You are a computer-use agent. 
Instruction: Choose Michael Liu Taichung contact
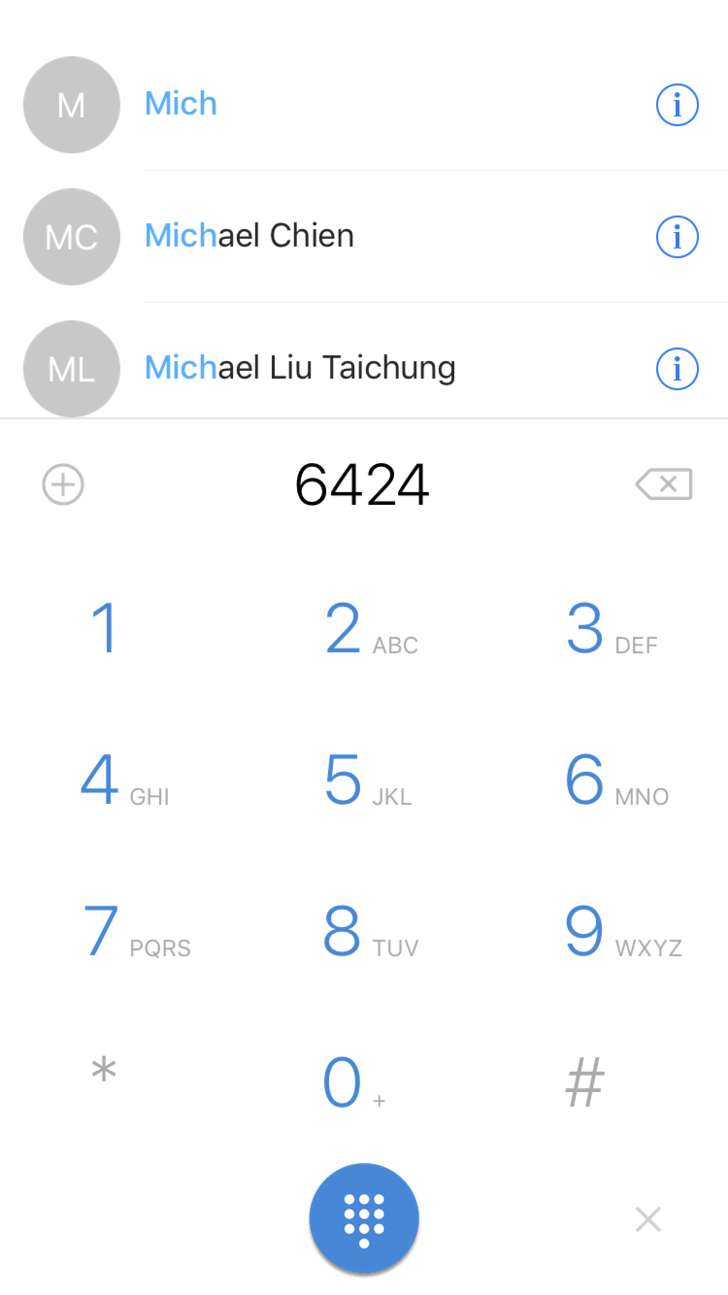coord(300,368)
